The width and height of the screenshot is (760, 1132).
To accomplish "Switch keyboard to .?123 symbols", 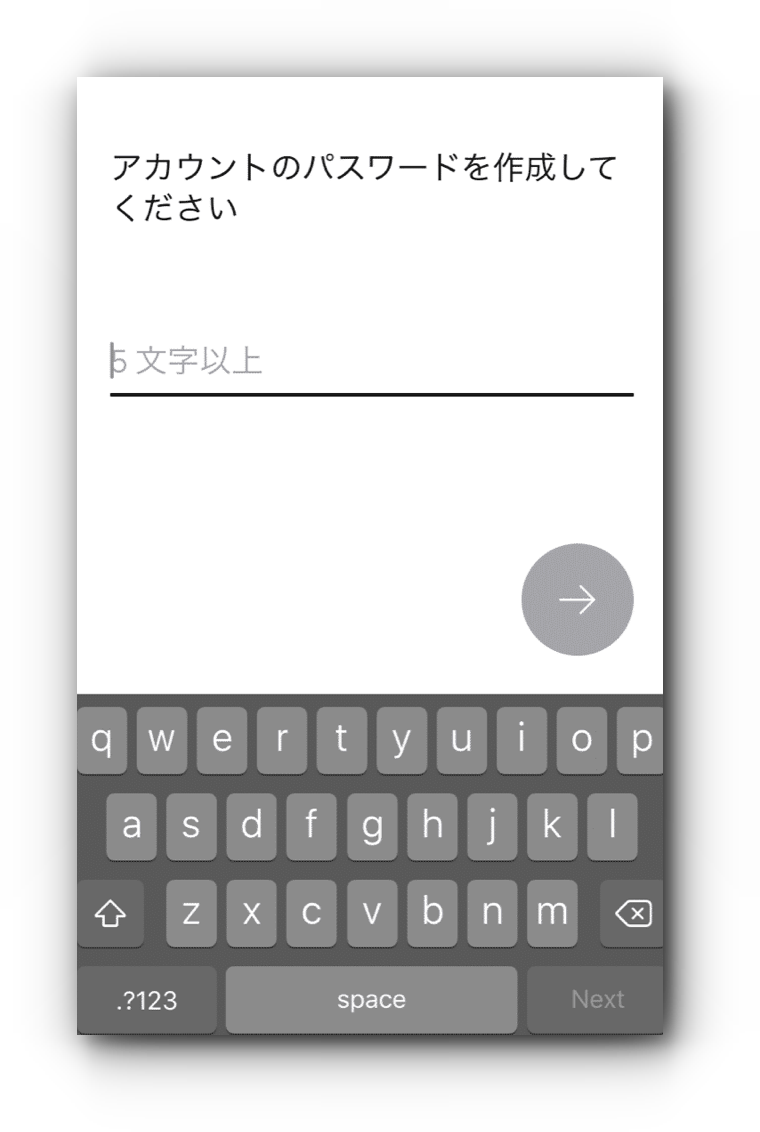I will 147,999.
